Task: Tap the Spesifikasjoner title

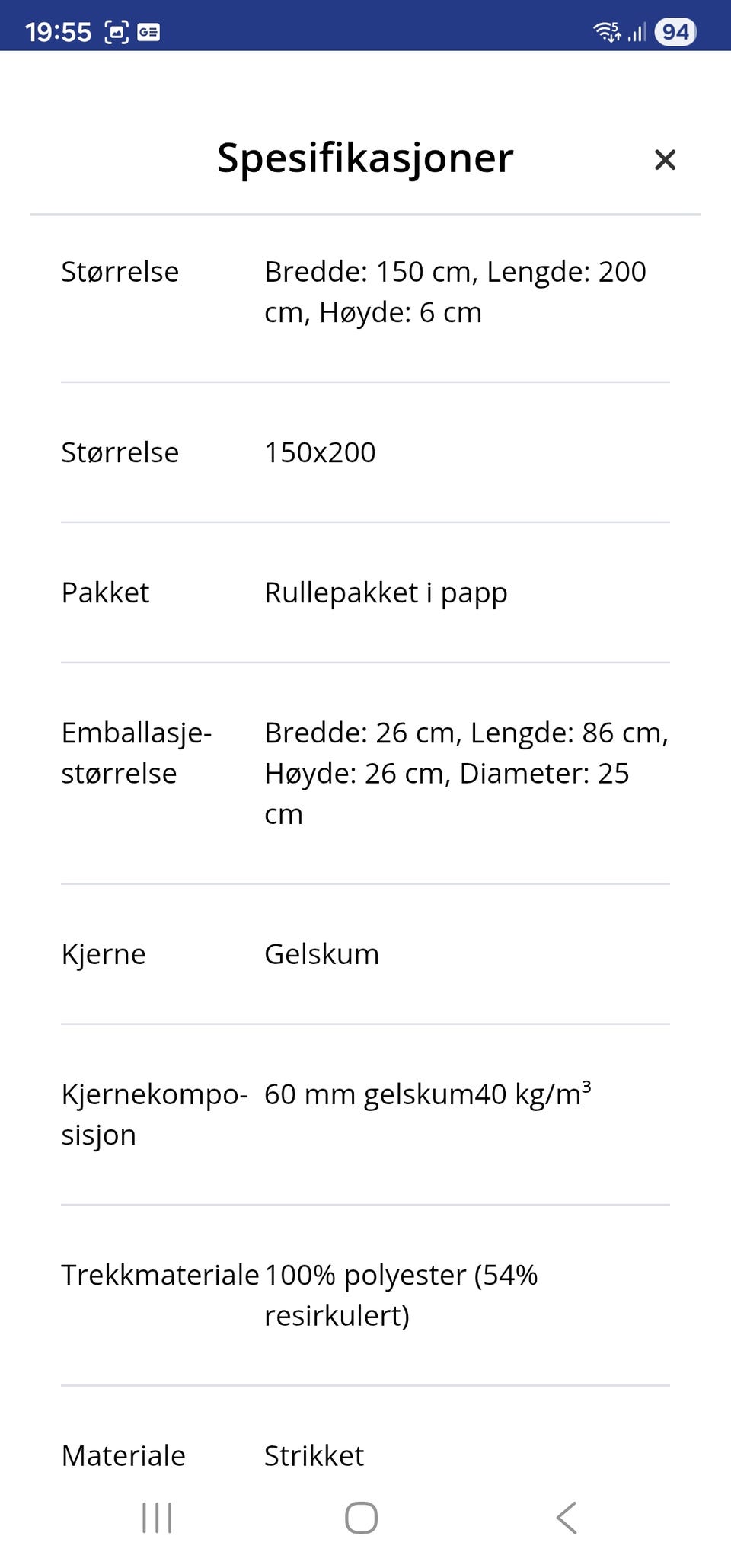Action: [365, 158]
